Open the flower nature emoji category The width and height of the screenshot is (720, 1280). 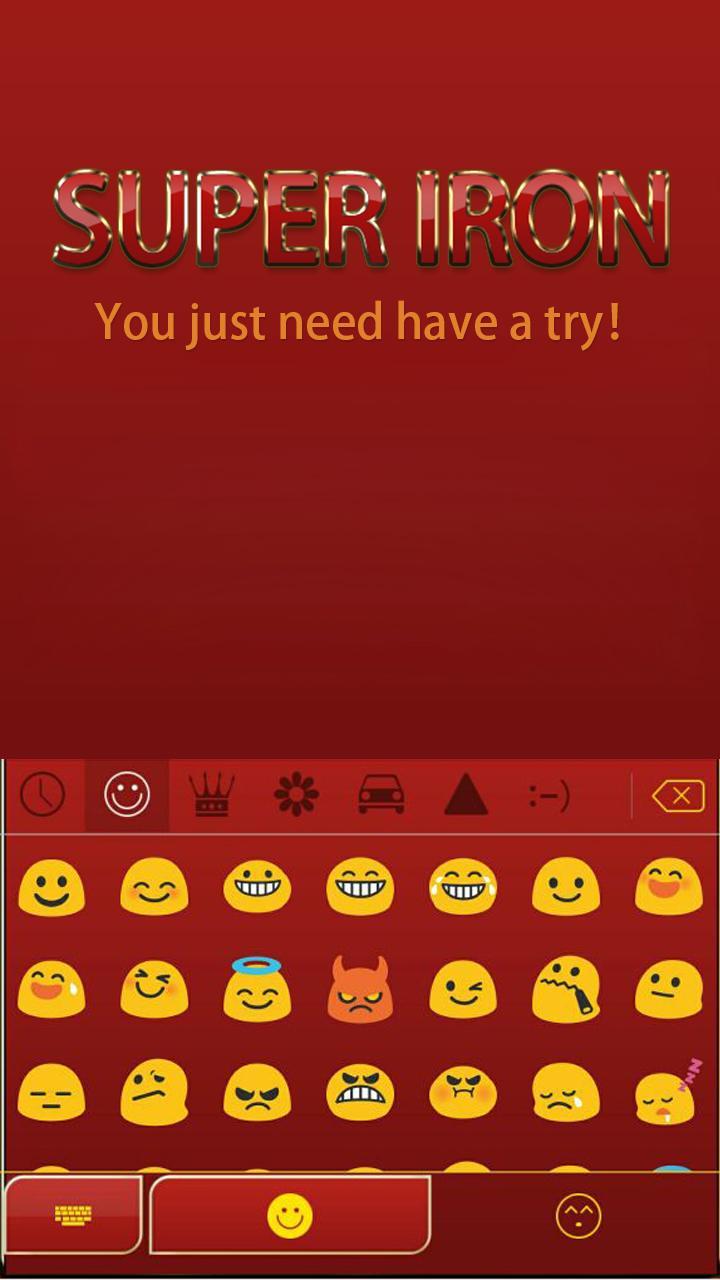pos(295,797)
